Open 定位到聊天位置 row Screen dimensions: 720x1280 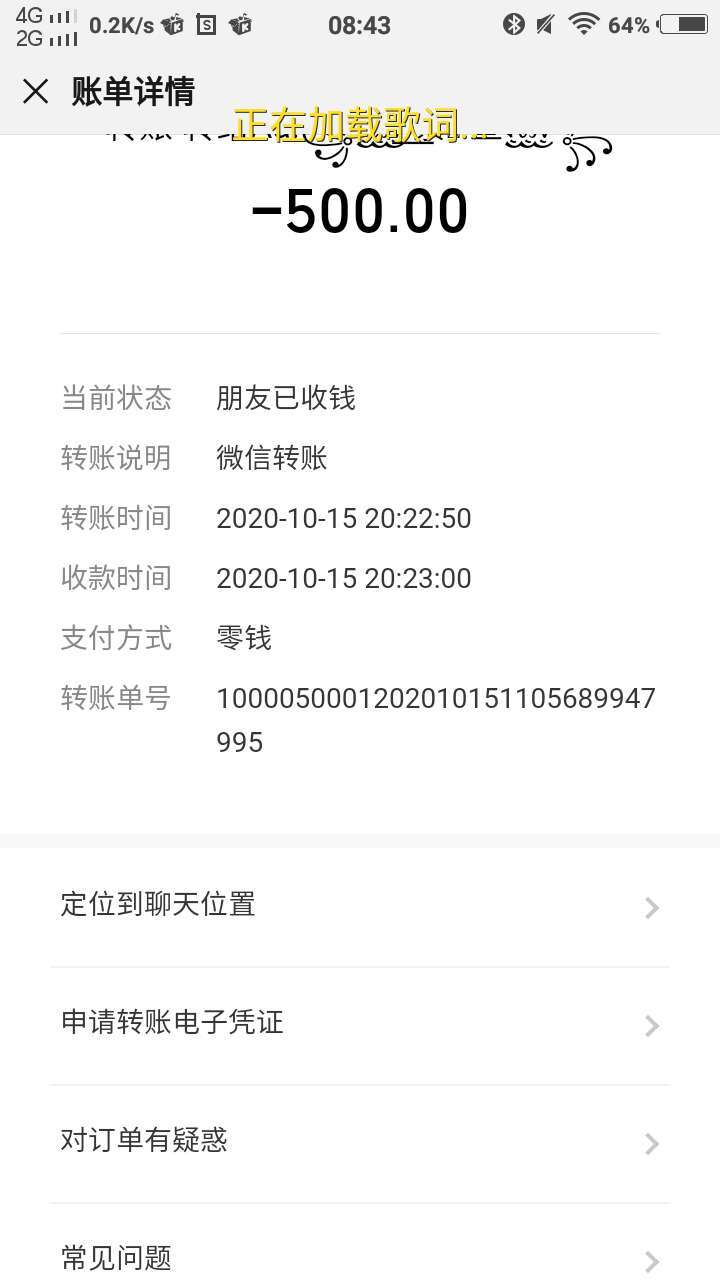[360, 906]
